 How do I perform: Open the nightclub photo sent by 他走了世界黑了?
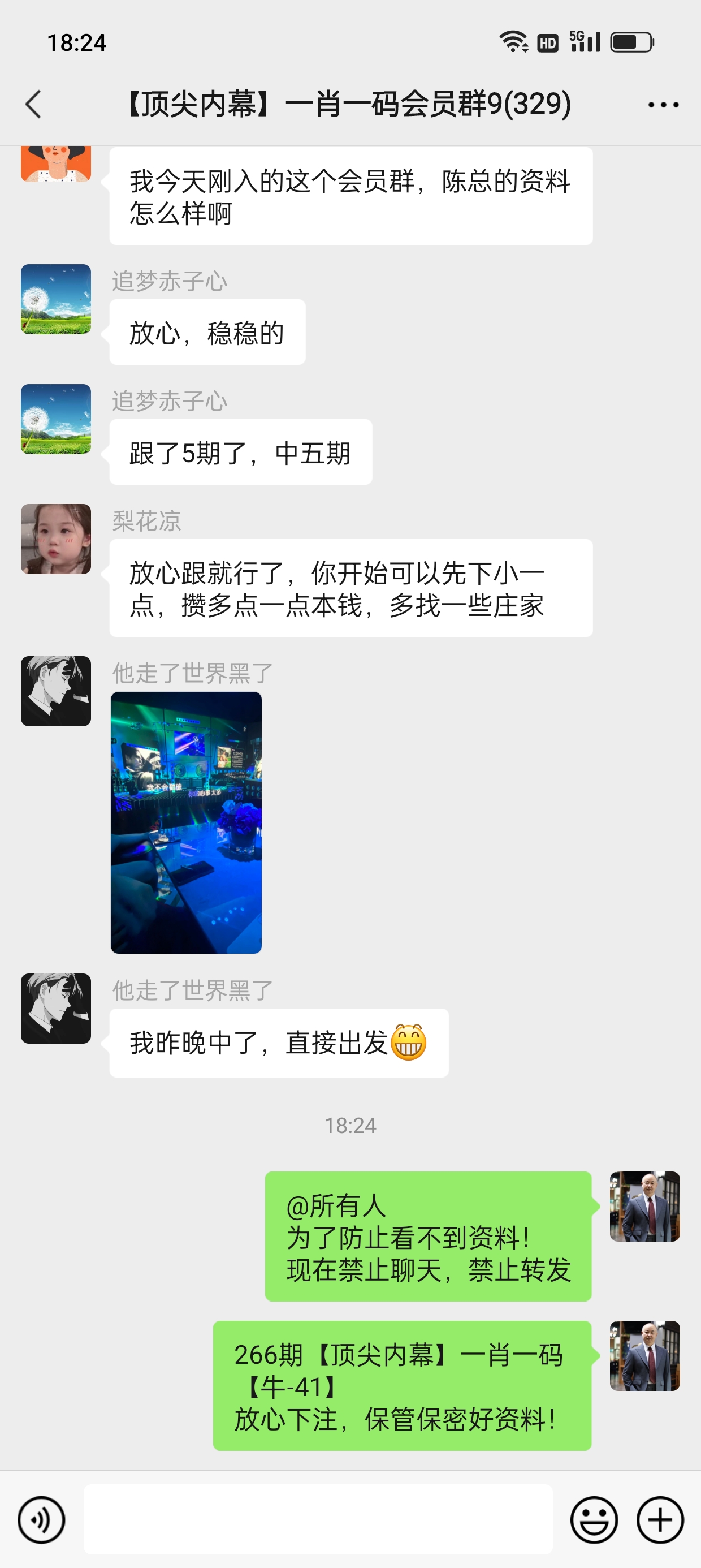click(x=186, y=822)
